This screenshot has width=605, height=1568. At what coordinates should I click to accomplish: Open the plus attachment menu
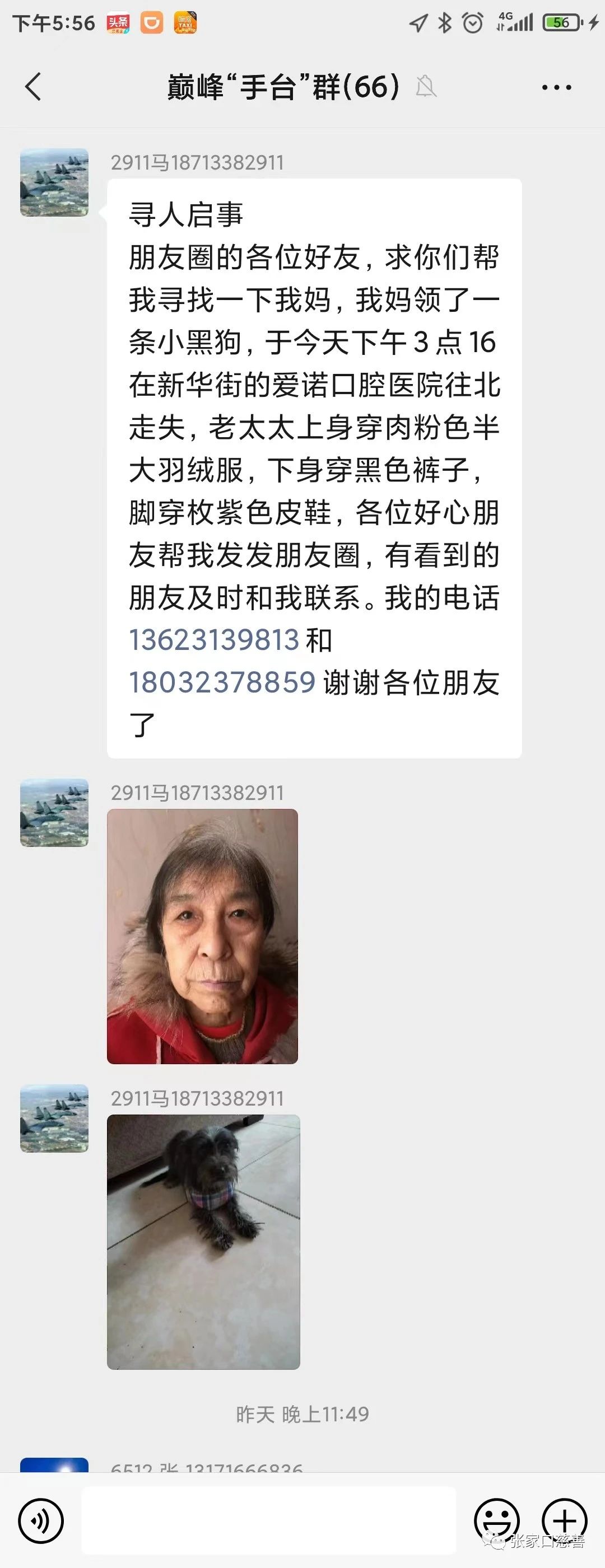coord(564,1520)
